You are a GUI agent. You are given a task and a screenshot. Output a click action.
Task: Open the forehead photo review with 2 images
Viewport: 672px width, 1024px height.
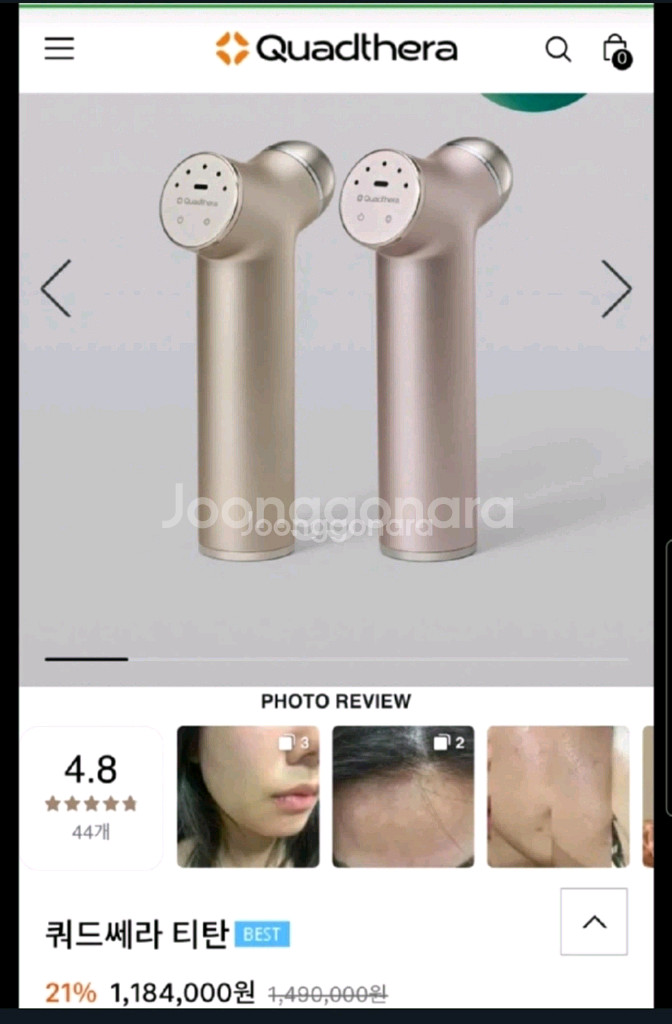click(403, 796)
